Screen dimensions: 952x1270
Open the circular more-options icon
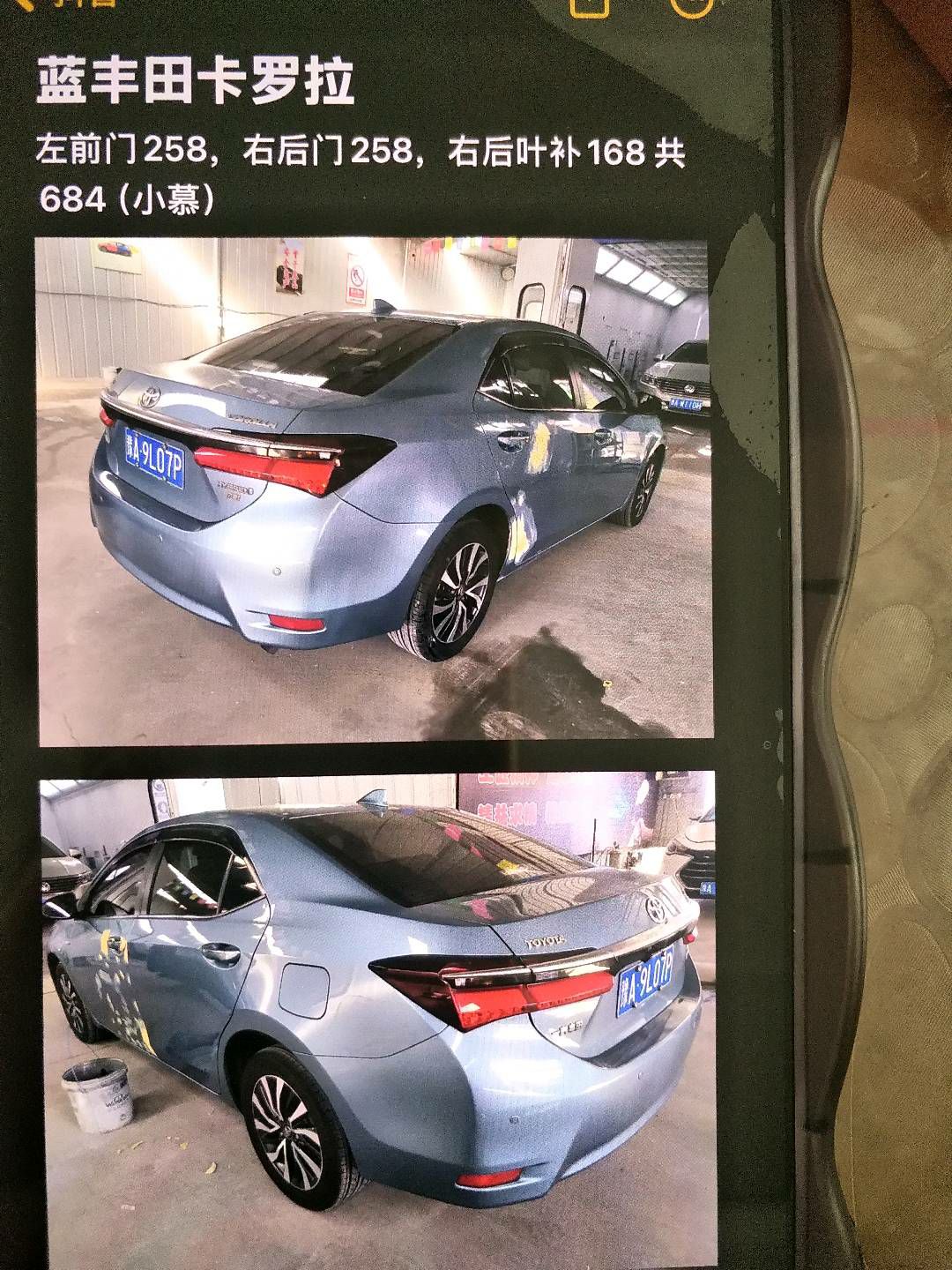[x=690, y=5]
